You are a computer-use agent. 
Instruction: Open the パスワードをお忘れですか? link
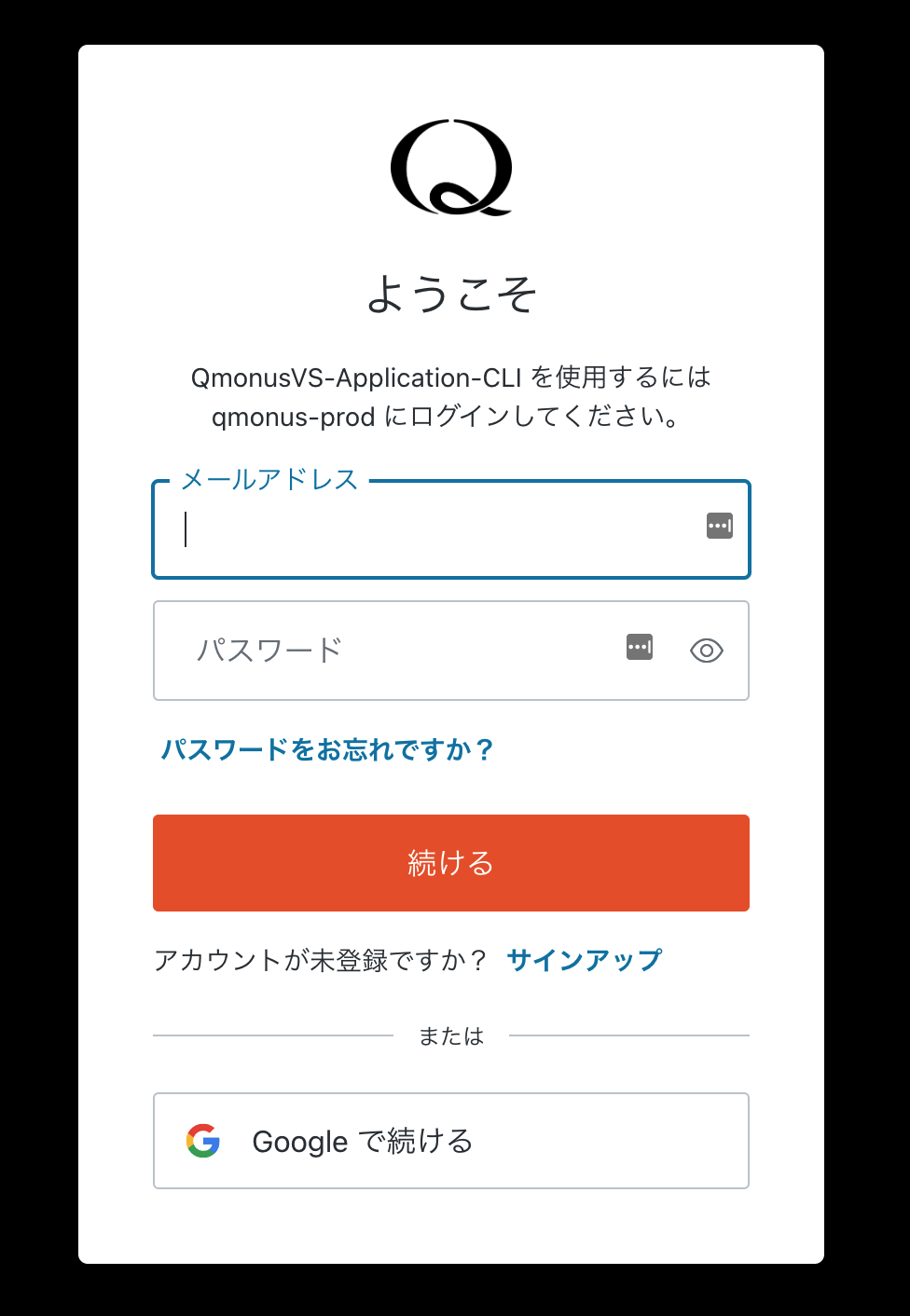327,749
